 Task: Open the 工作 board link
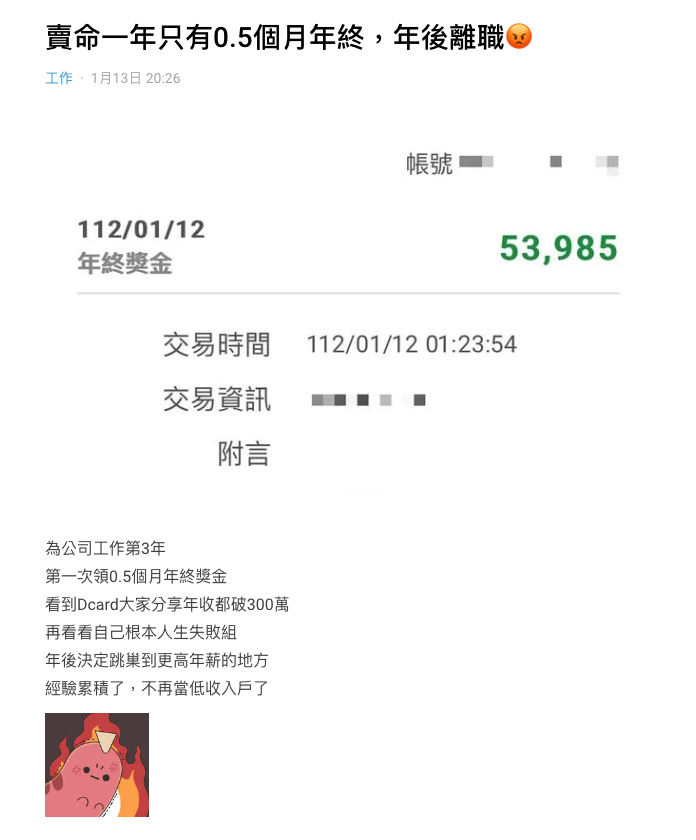pyautogui.click(x=59, y=78)
